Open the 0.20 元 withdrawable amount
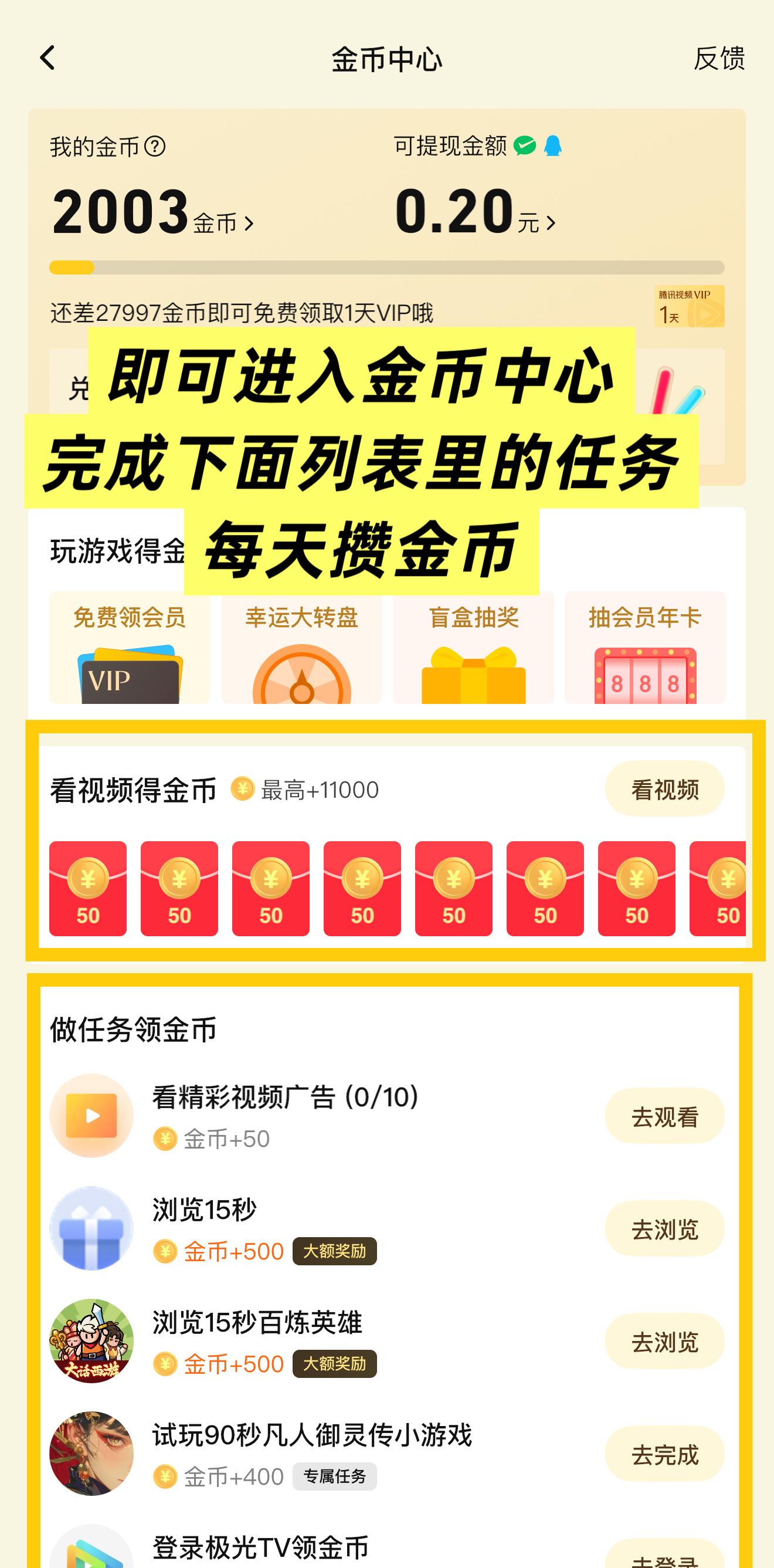774x1568 pixels. [474, 212]
